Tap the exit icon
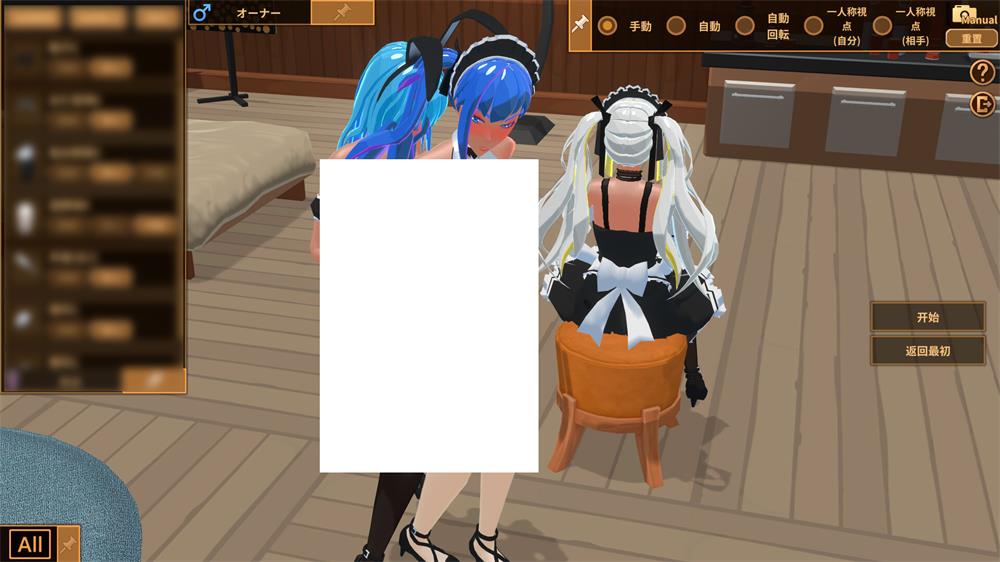The image size is (1000, 562). (x=983, y=104)
